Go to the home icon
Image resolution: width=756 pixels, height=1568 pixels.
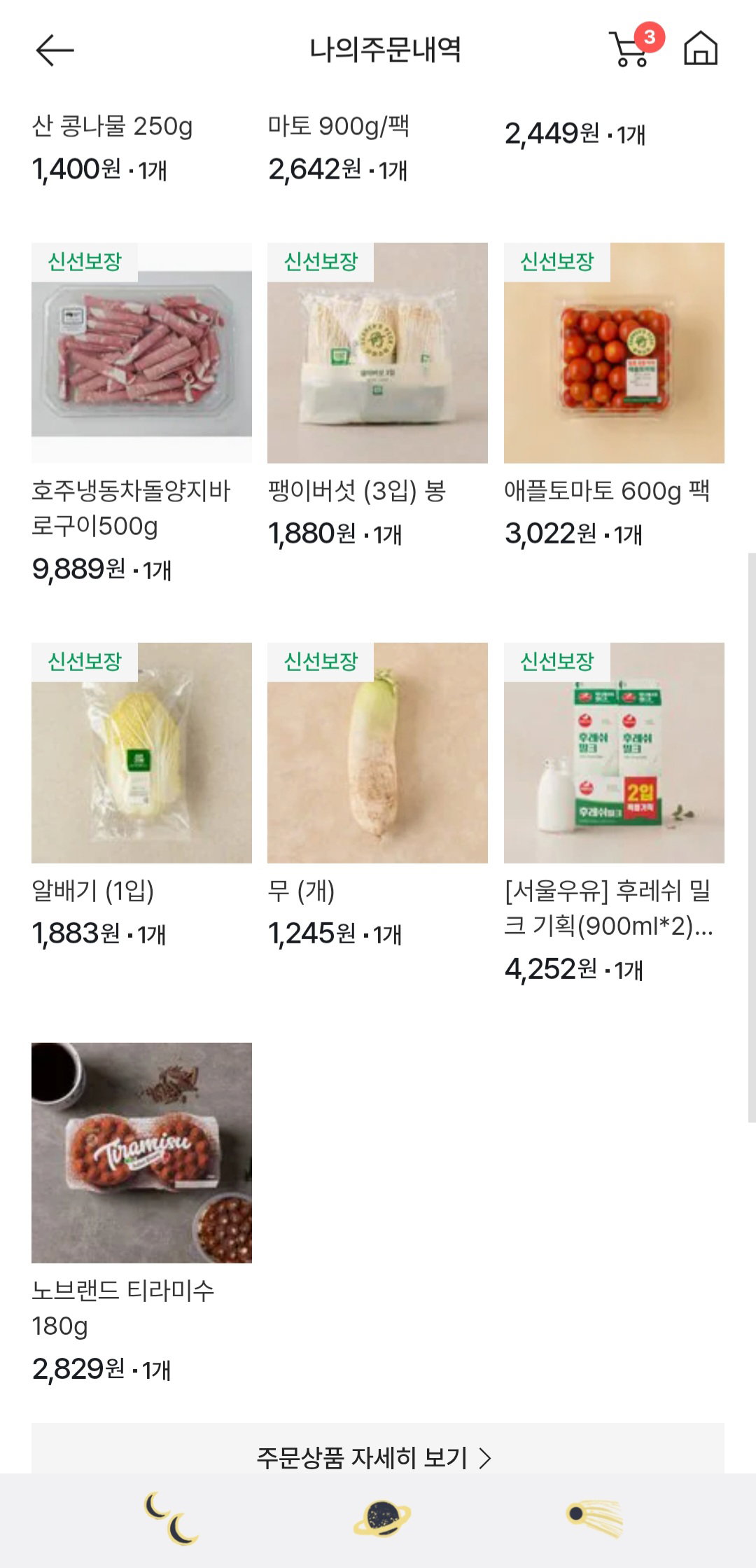coord(701,48)
